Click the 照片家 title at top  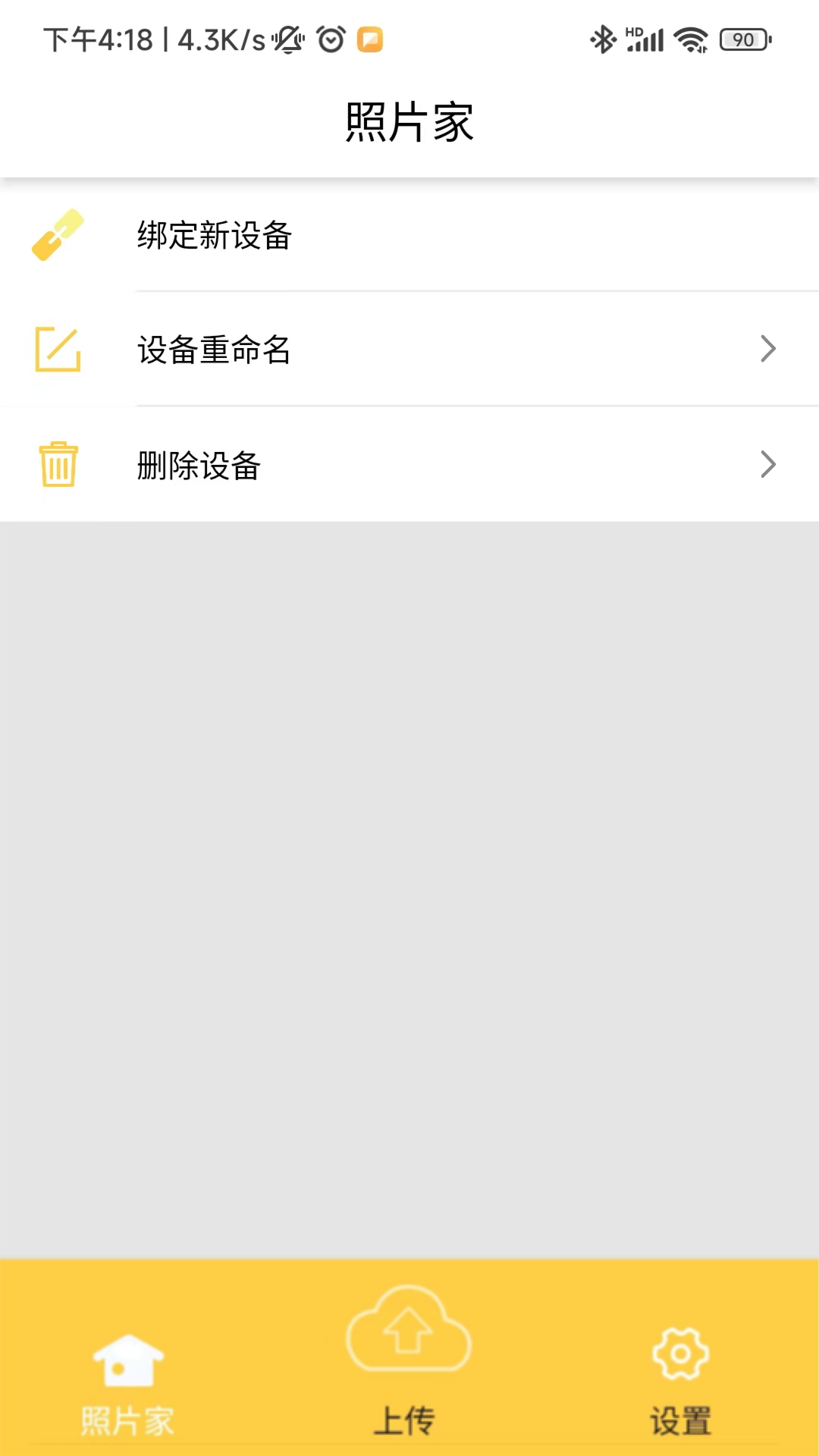[409, 120]
